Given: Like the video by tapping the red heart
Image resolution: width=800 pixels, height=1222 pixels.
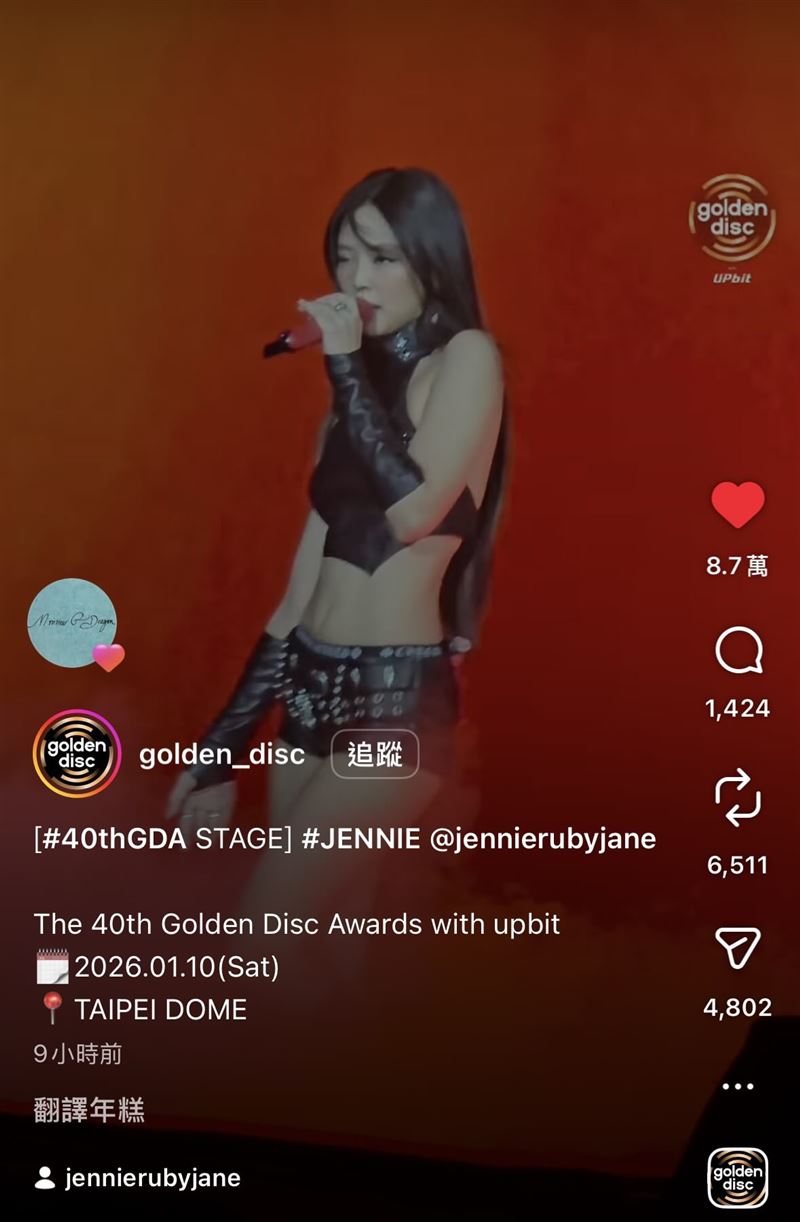Looking at the screenshot, I should pos(738,508).
